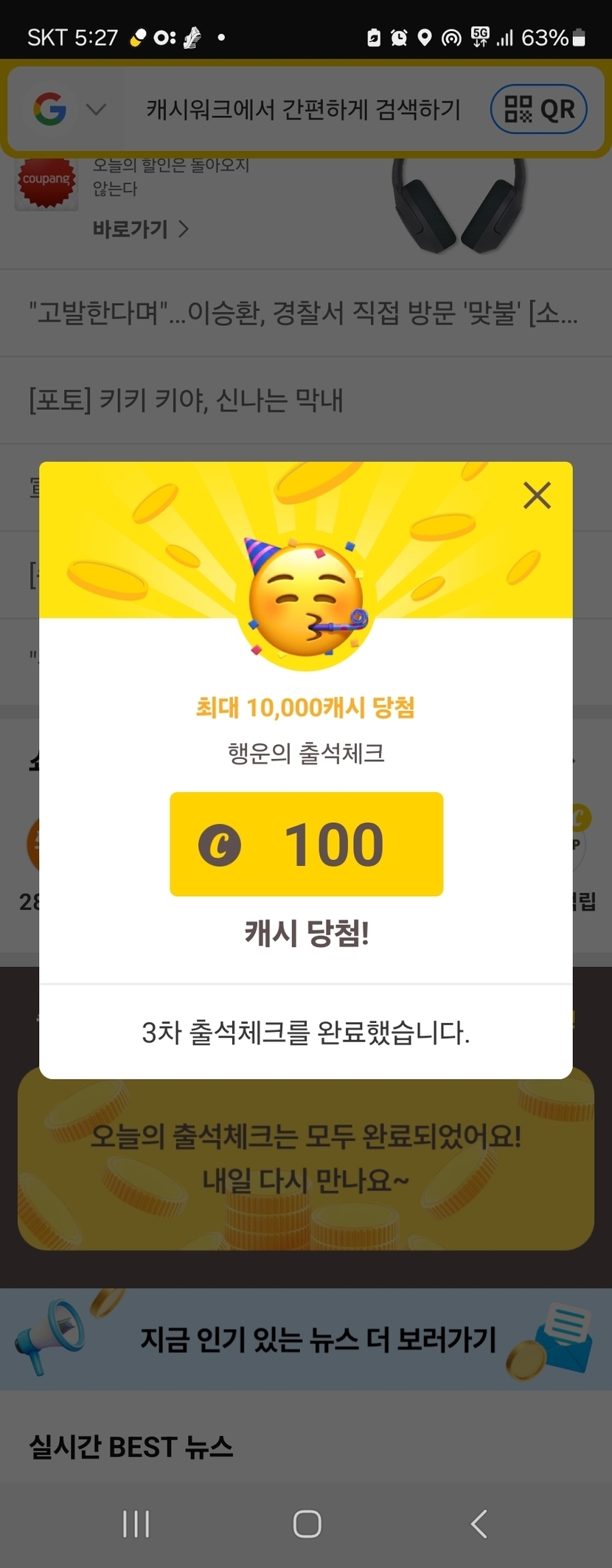Expand the Google search engine dropdown

click(x=96, y=110)
